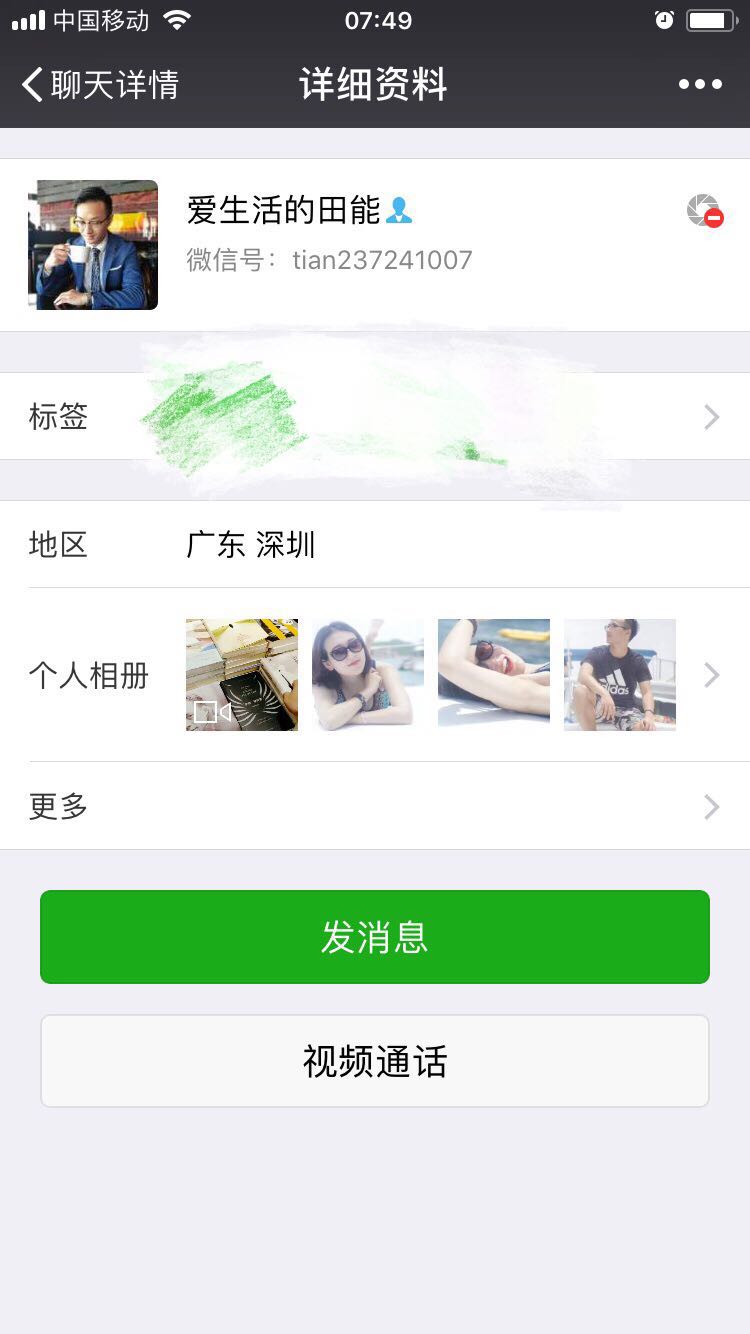Open the contact's profile avatar
The height and width of the screenshot is (1334, 750).
point(93,245)
